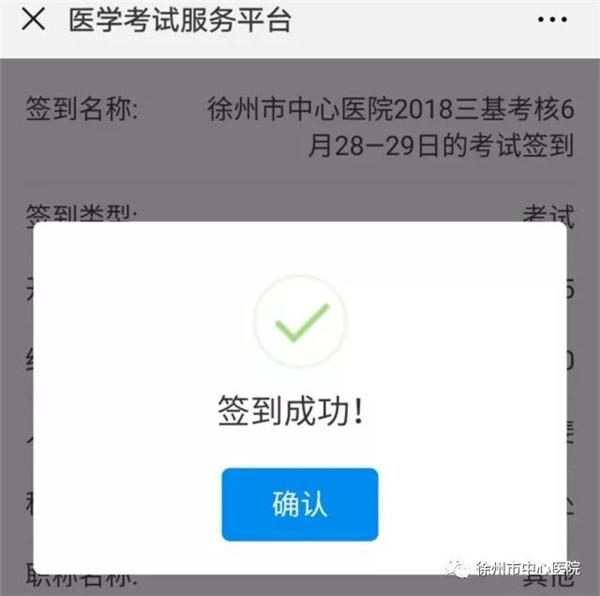Screen dimensions: 600x596
Task: Open the three-dot overflow menu
Action: point(553,21)
